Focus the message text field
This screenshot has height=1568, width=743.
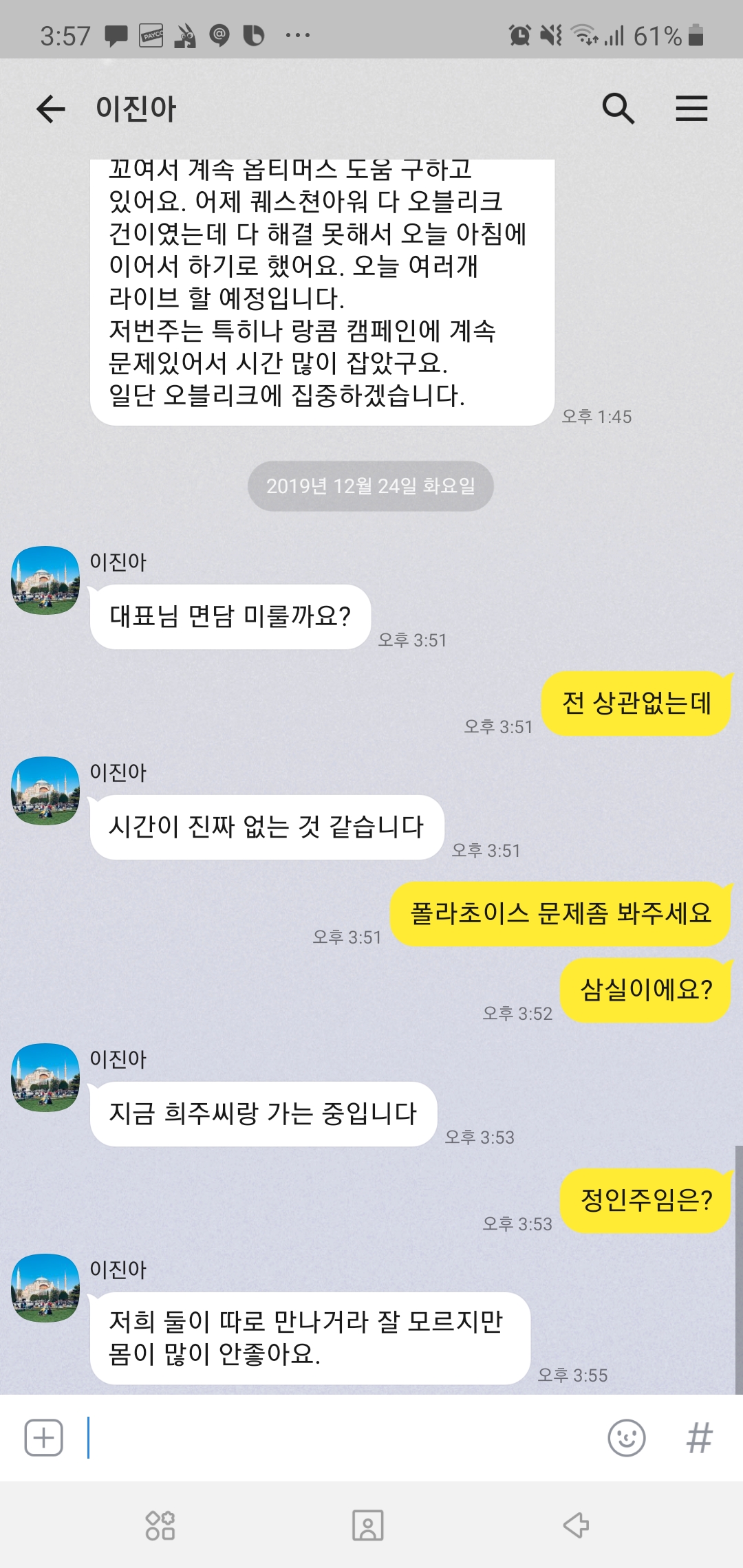click(337, 1437)
